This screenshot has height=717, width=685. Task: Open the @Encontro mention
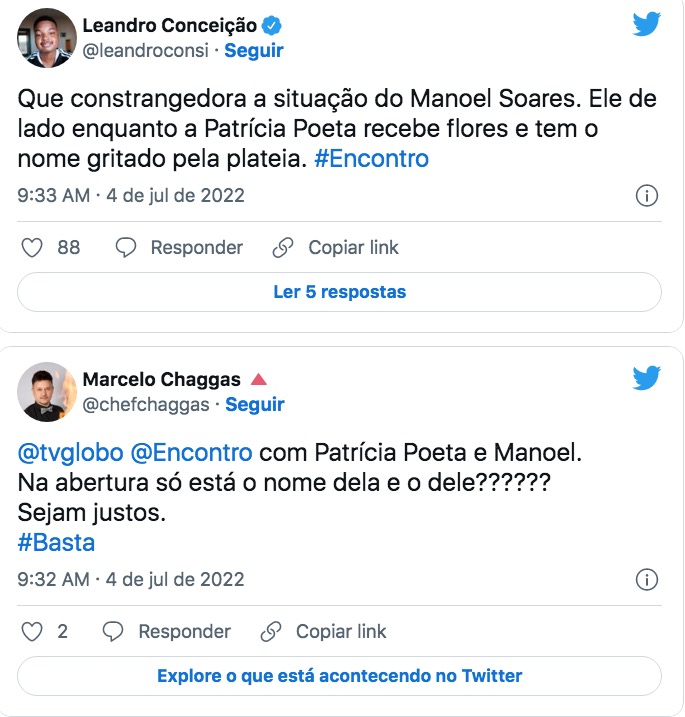tap(192, 452)
